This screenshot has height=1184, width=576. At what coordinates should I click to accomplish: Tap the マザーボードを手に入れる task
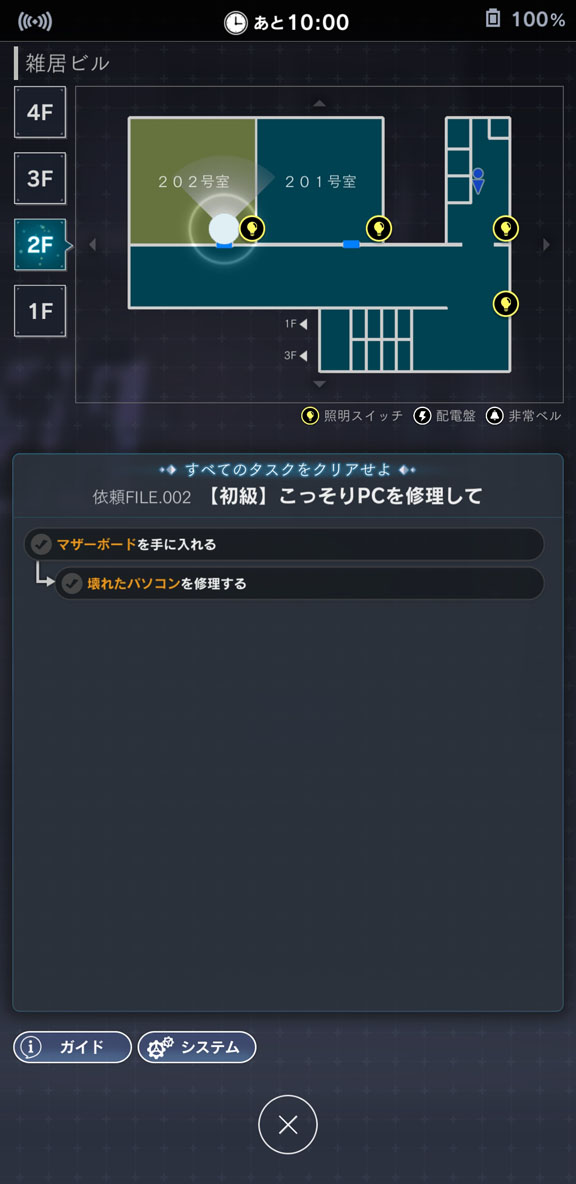tap(284, 544)
